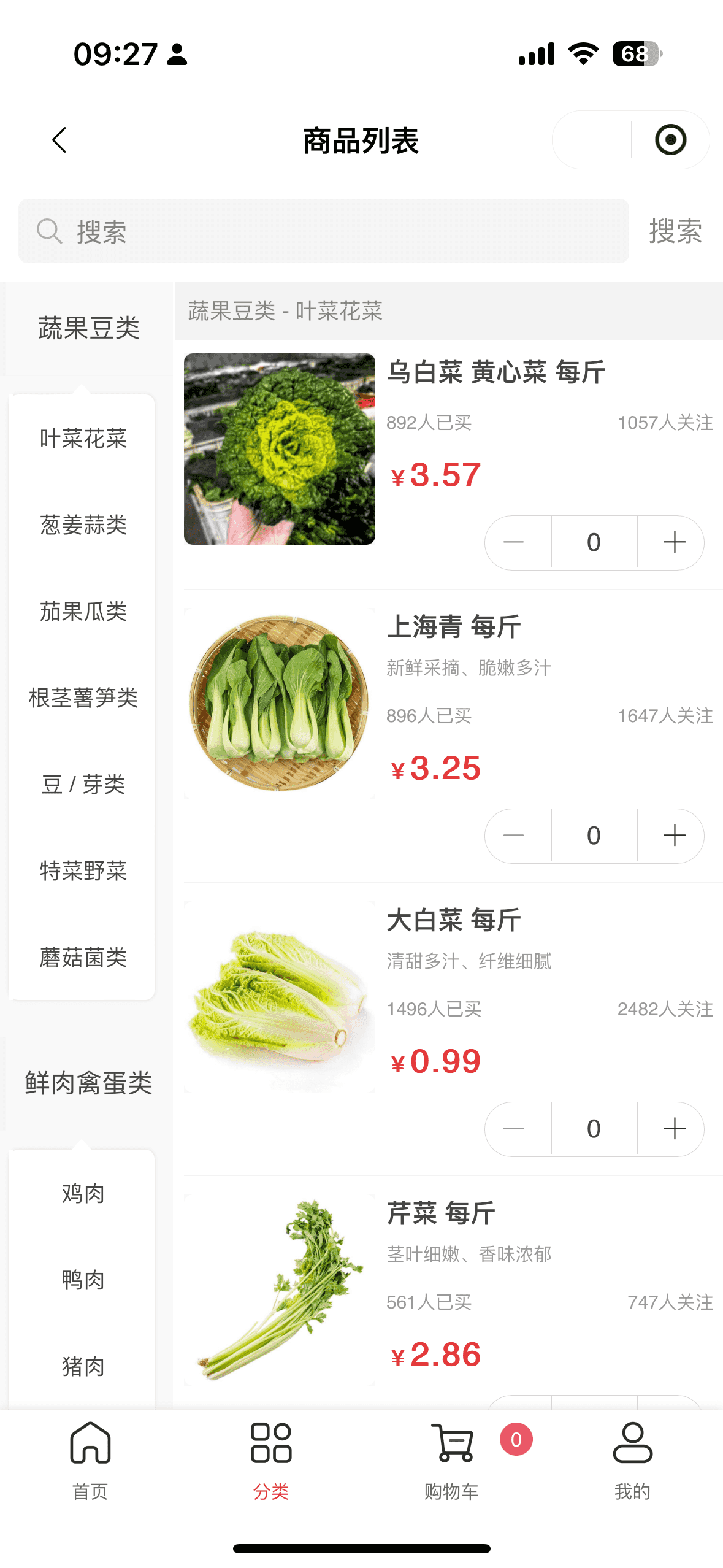The width and height of the screenshot is (723, 1568).
Task: Decrease quantity of 上海青
Action: [x=514, y=836]
